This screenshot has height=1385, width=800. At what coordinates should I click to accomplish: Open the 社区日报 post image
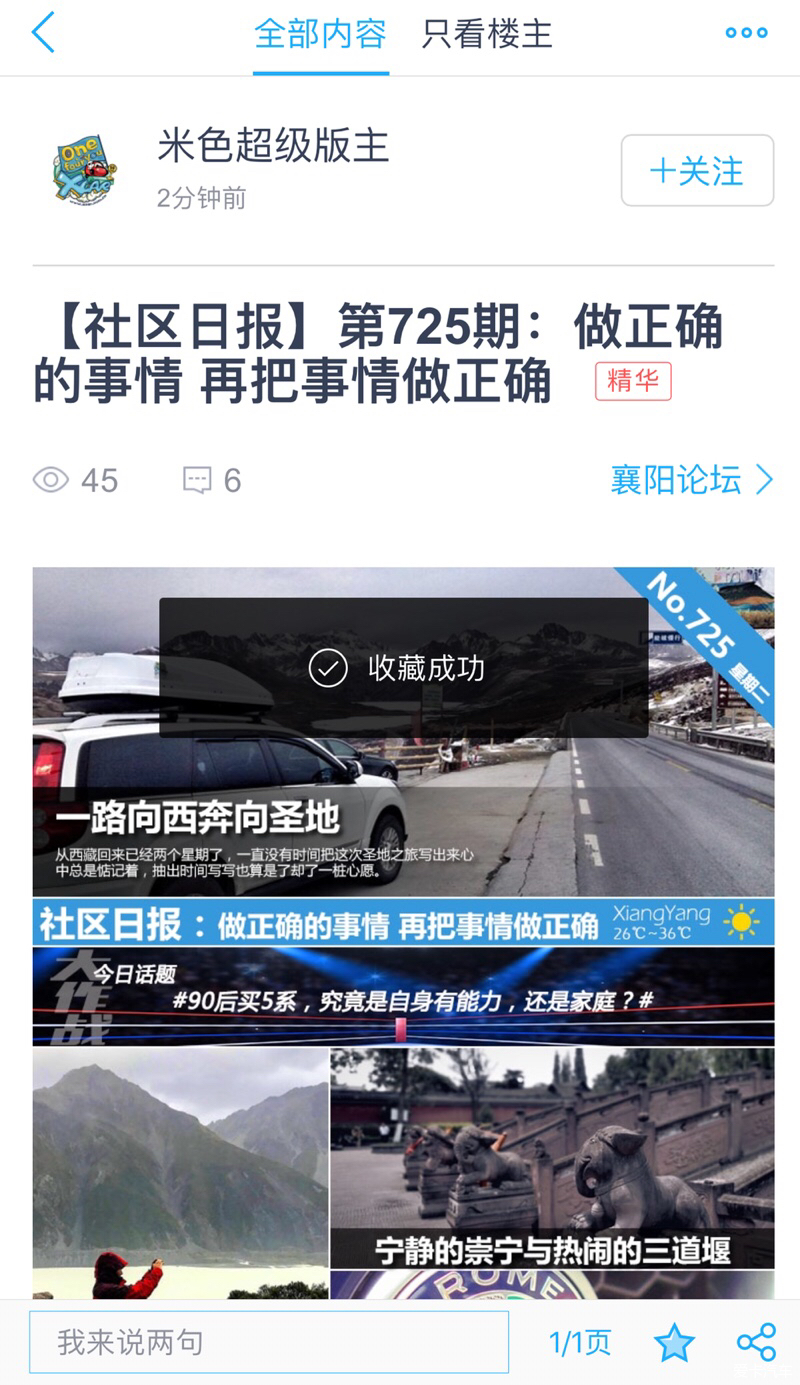[x=403, y=920]
